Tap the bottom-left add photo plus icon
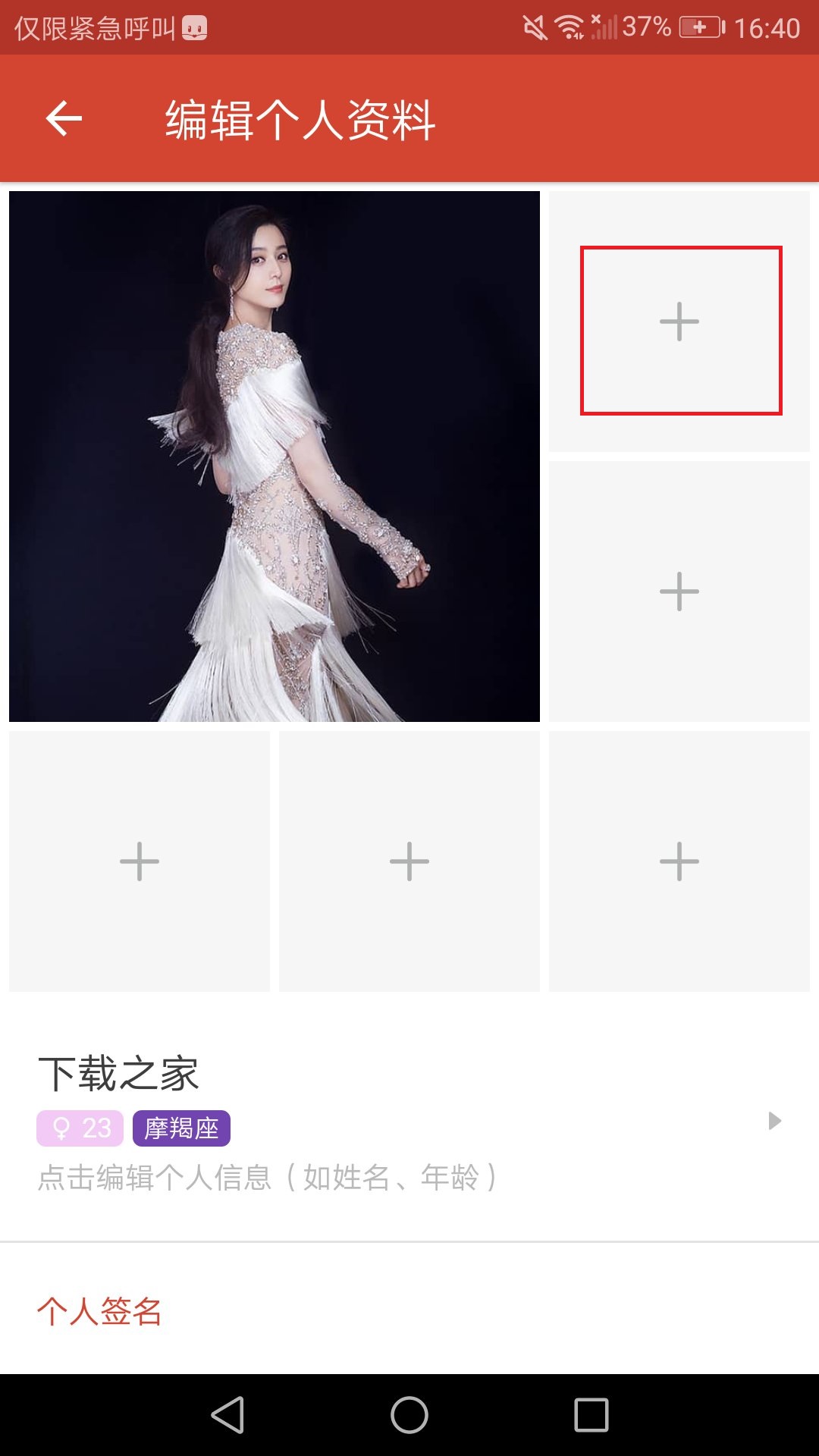819x1456 pixels. [140, 861]
